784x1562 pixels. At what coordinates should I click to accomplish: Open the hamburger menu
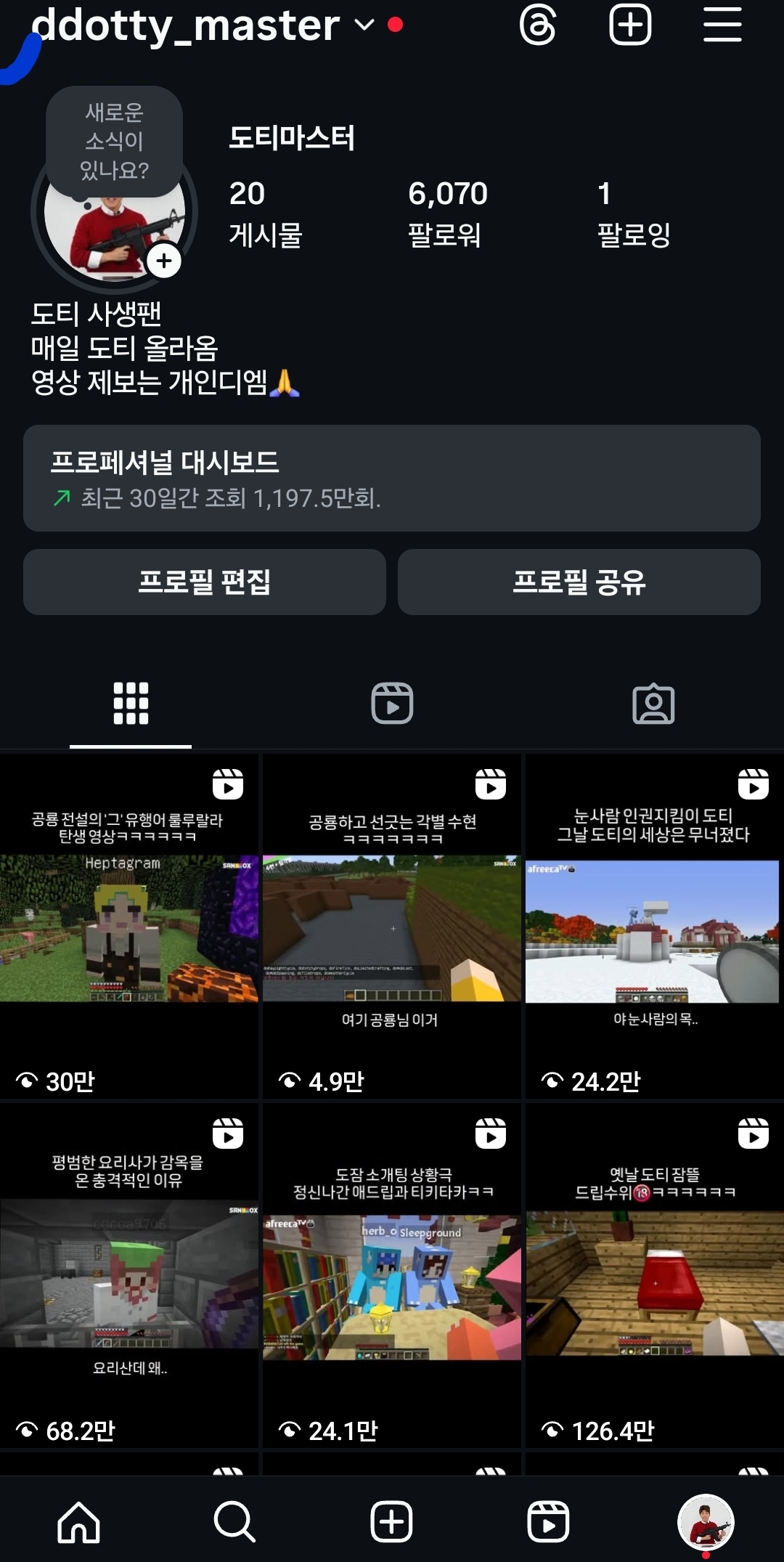[x=722, y=25]
